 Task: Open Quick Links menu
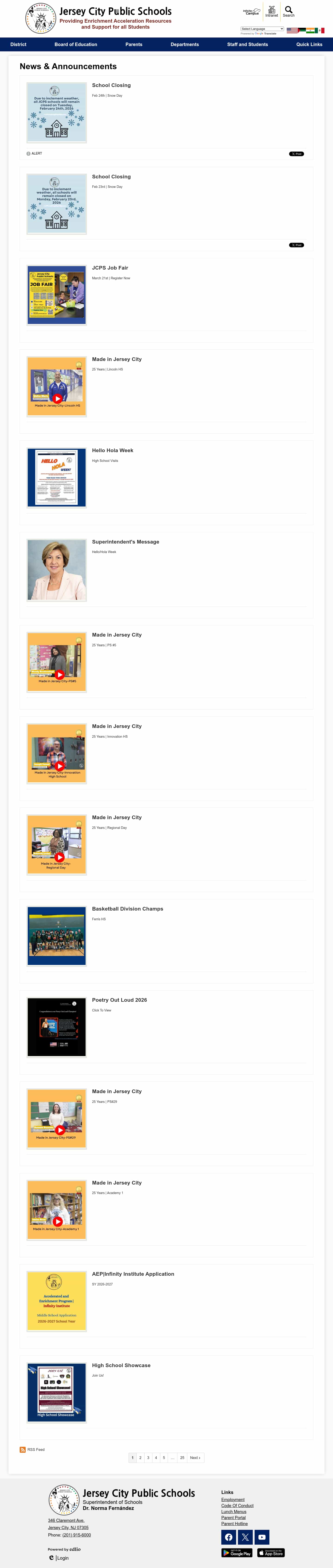(x=309, y=44)
